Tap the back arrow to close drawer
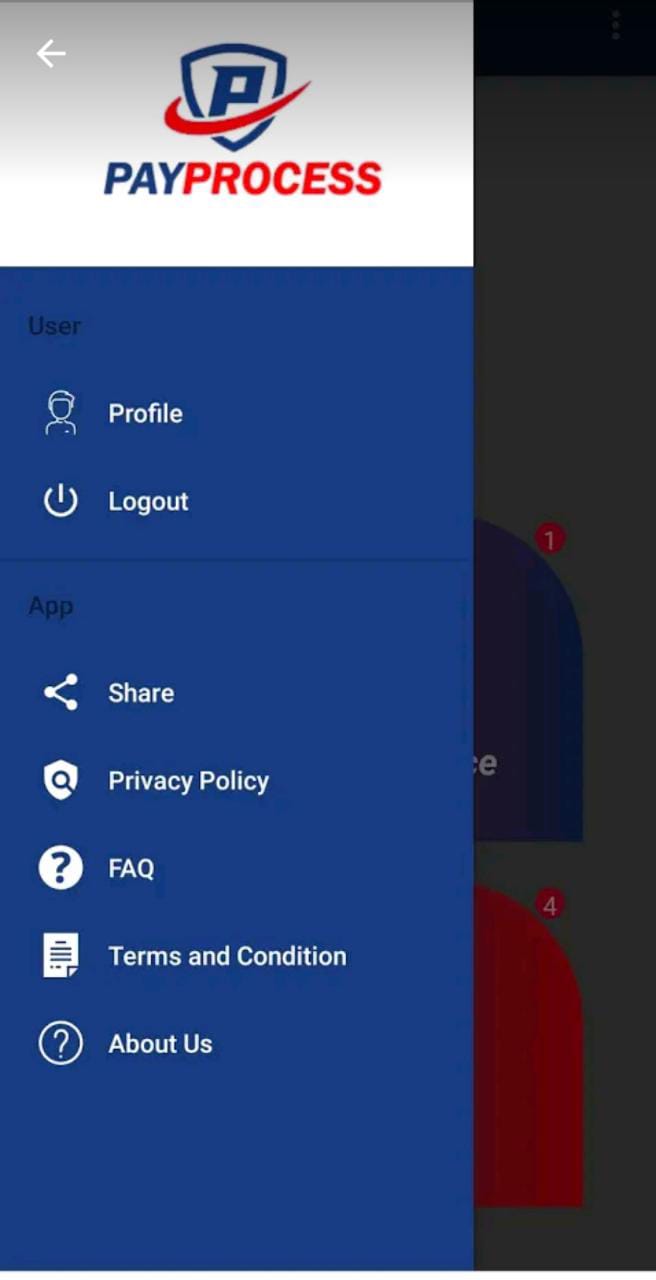This screenshot has height=1280, width=656. click(51, 54)
